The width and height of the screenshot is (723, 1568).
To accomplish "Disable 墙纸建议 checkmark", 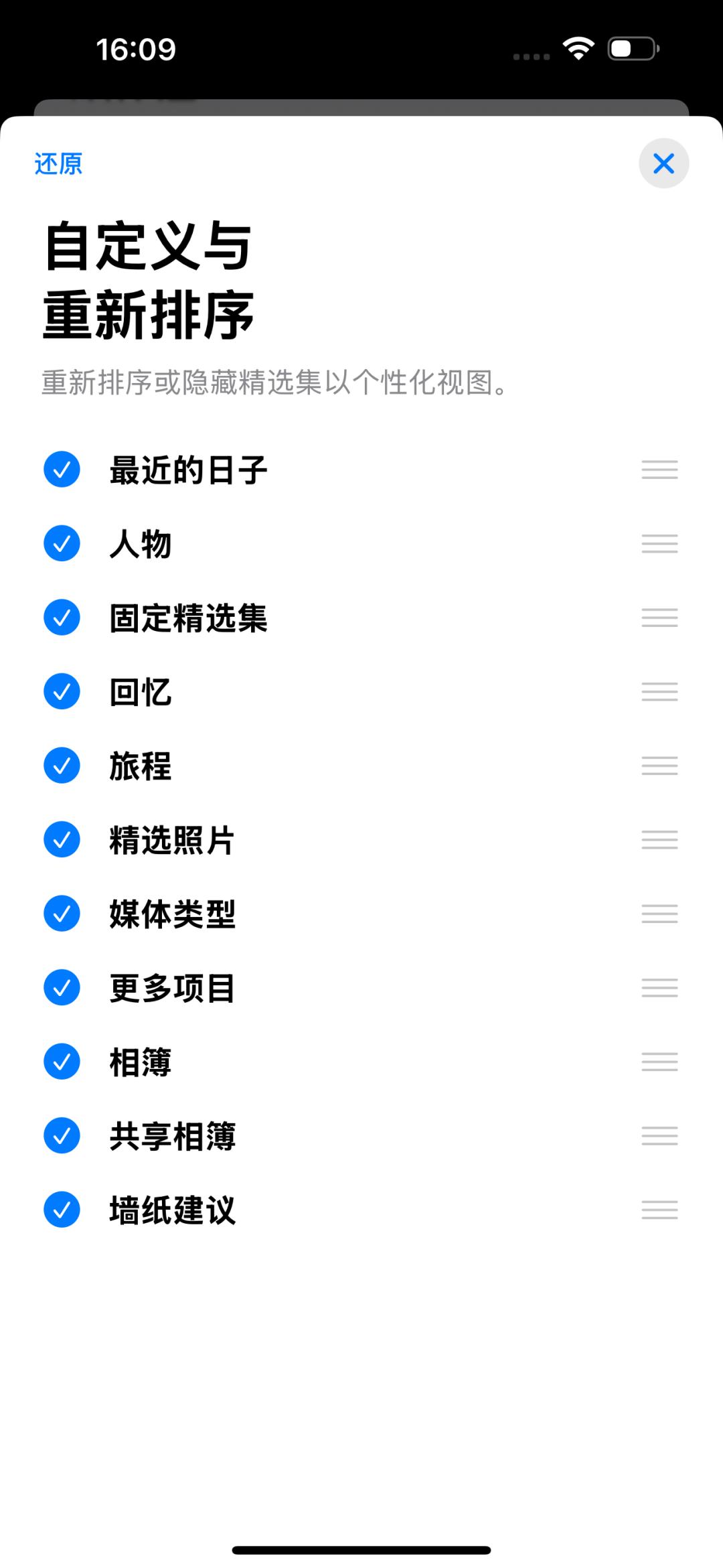I will pos(62,1210).
